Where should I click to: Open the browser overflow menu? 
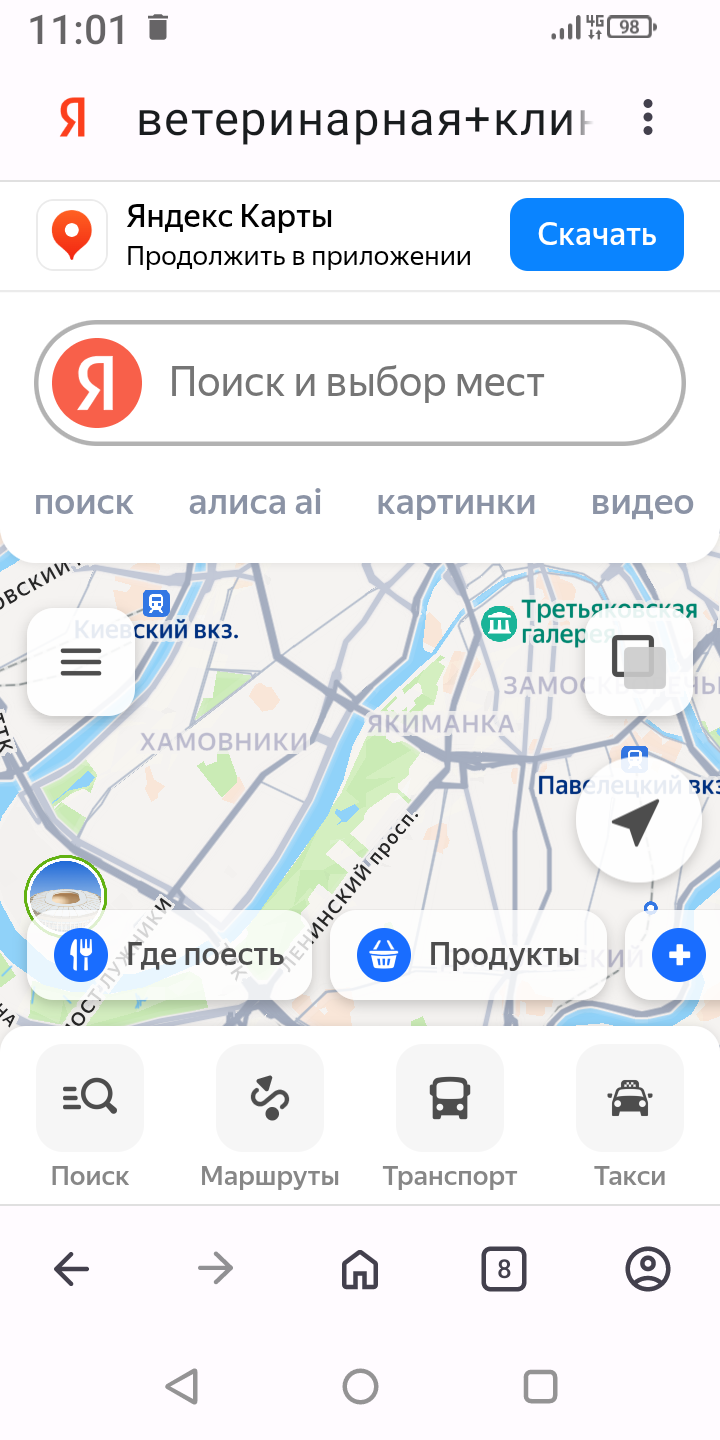[x=648, y=118]
